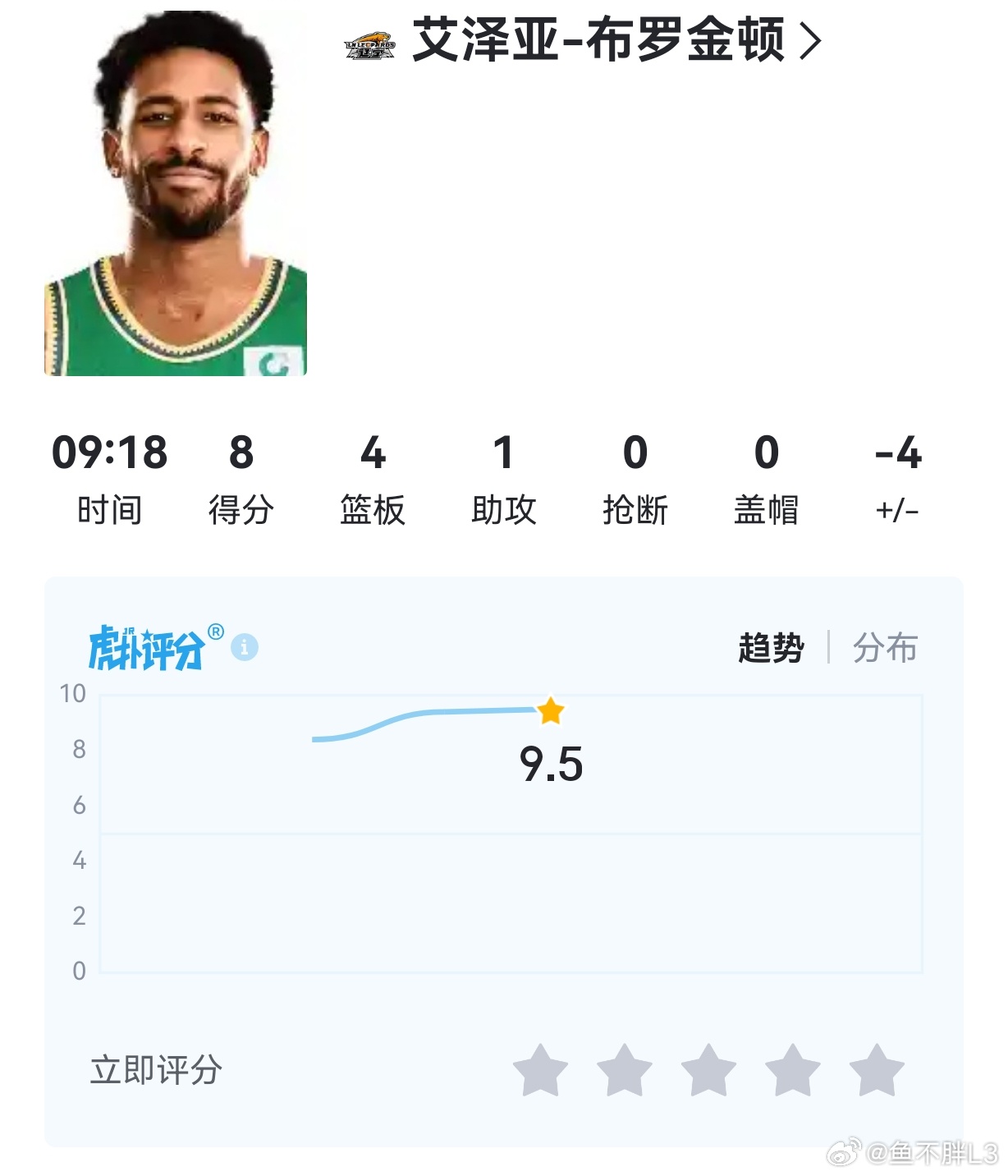The image size is (1008, 1176).
Task: Select the 趋势 tab
Action: click(772, 648)
